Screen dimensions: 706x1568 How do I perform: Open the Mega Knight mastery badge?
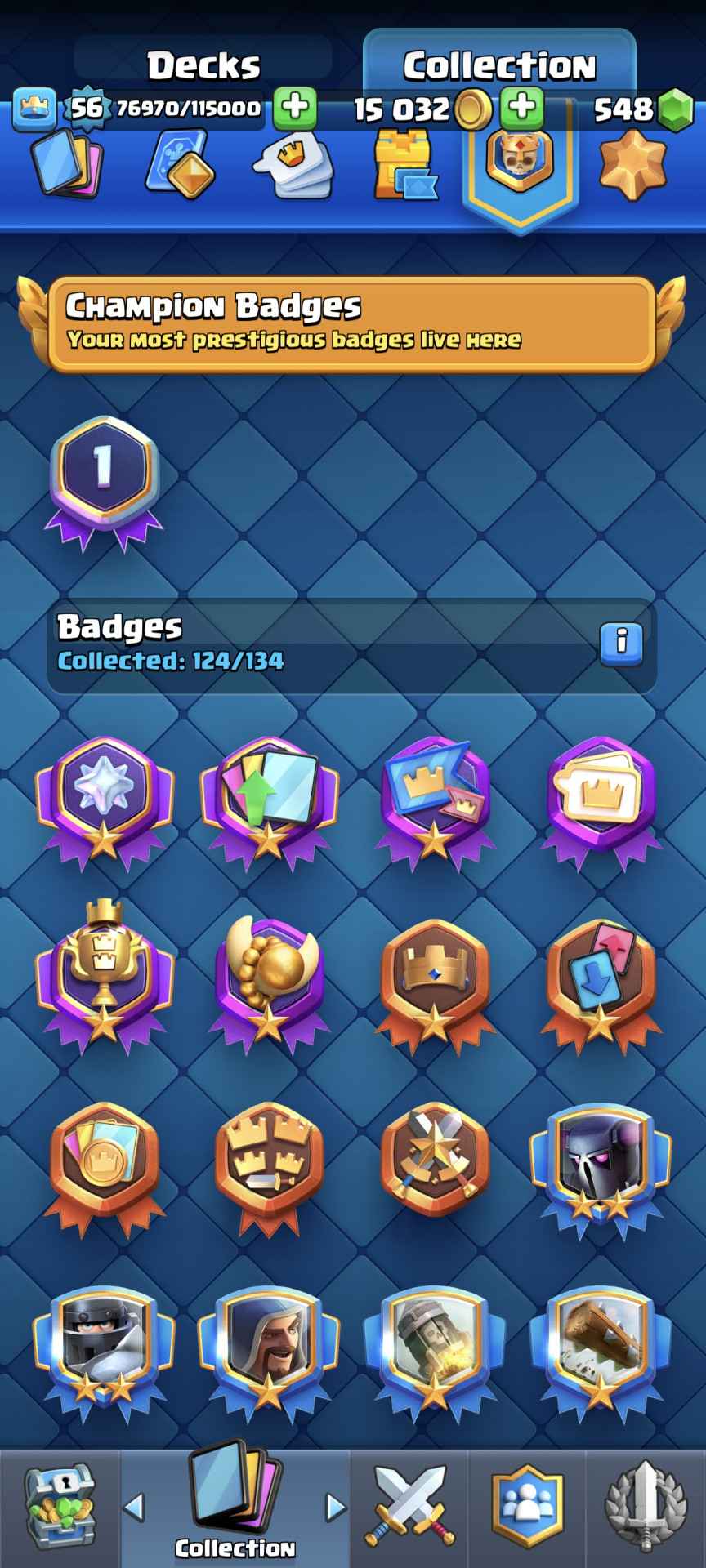coord(103,1347)
